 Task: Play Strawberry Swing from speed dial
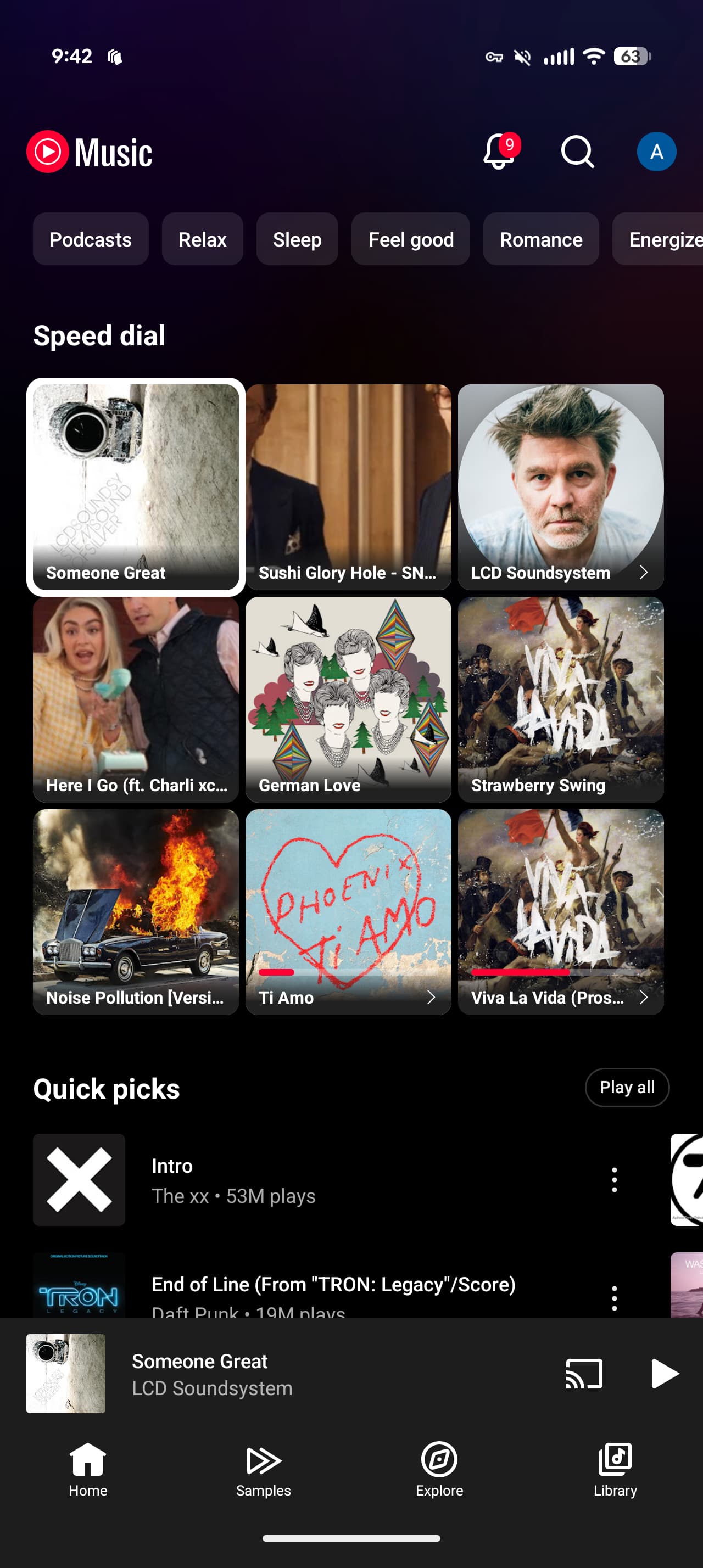click(561, 699)
